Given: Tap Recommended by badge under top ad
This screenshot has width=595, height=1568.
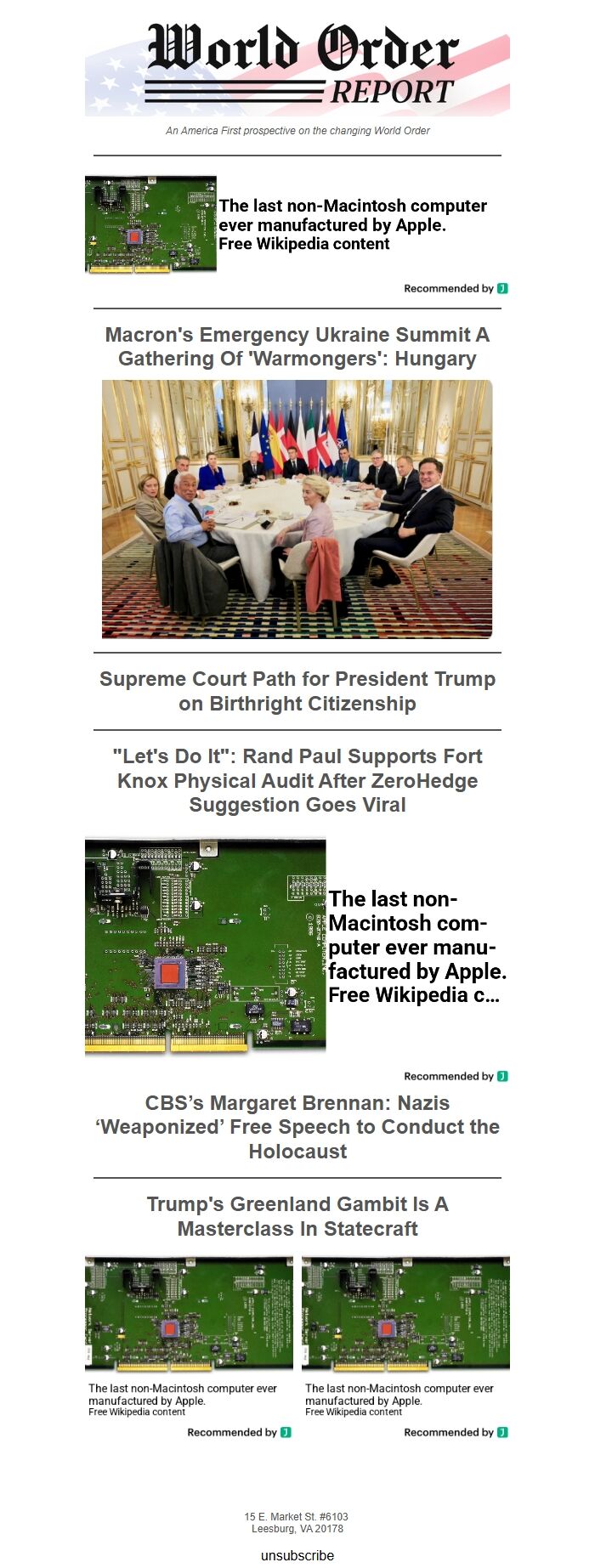Looking at the screenshot, I should pyautogui.click(x=456, y=289).
